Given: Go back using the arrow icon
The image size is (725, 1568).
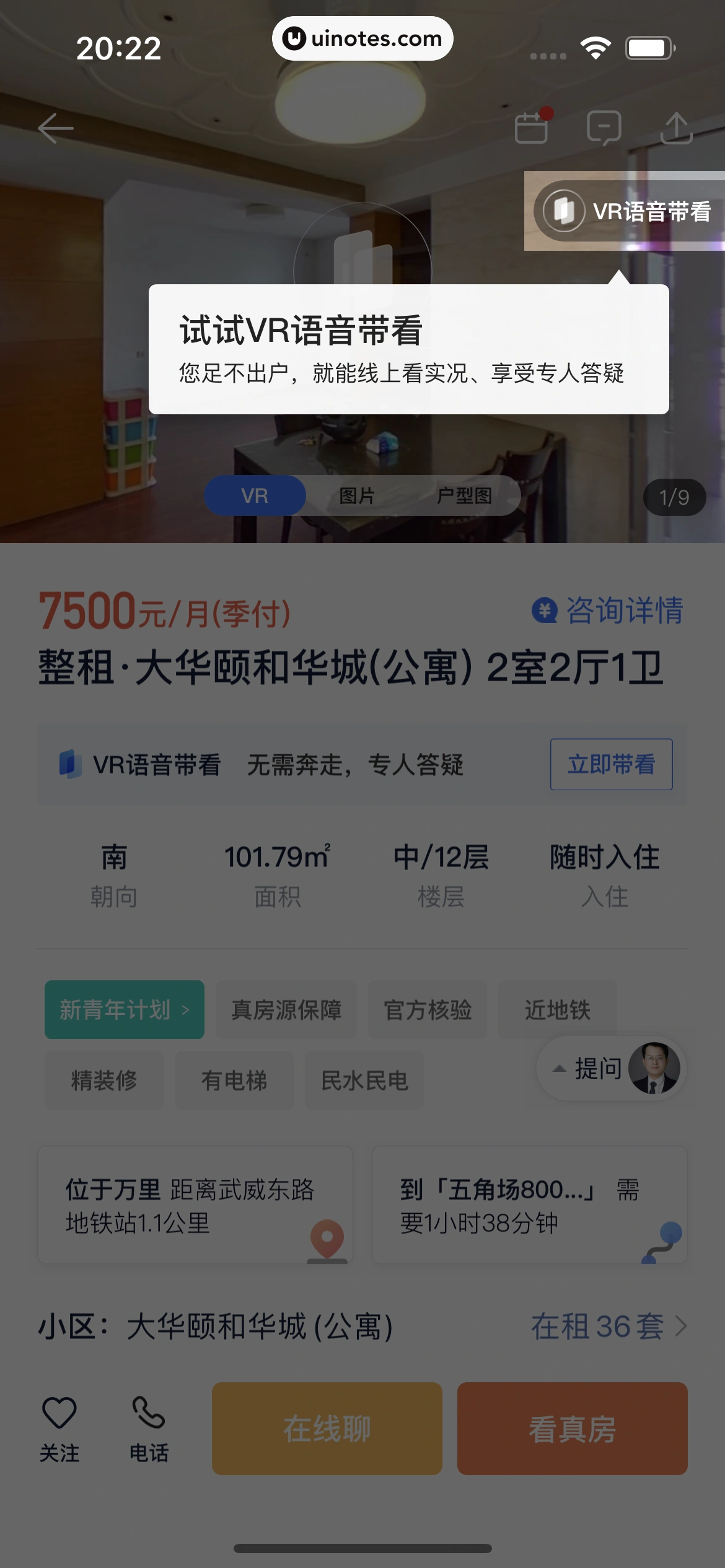Looking at the screenshot, I should pyautogui.click(x=56, y=128).
